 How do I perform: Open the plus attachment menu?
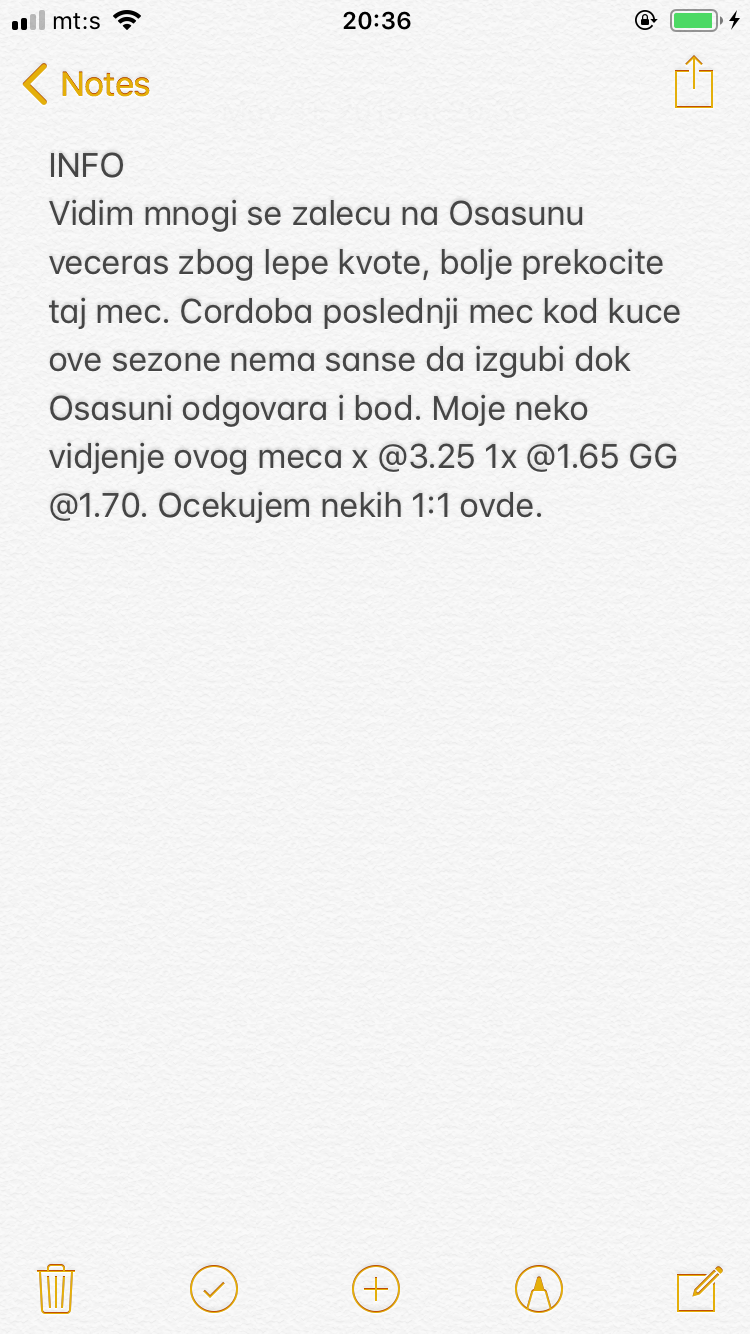[x=376, y=1288]
